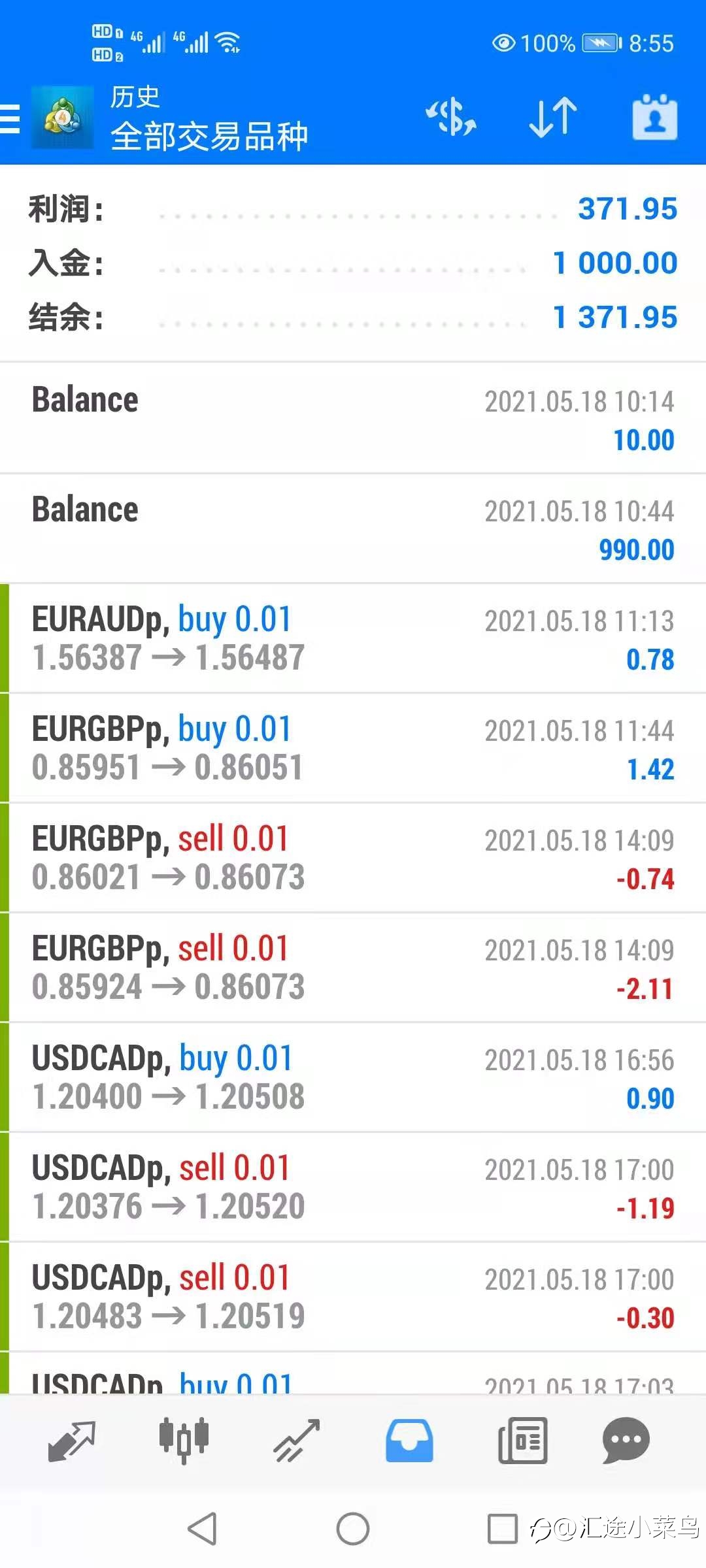Open USDCADp sell trade with -1.19 loss

pyautogui.click(x=353, y=1187)
